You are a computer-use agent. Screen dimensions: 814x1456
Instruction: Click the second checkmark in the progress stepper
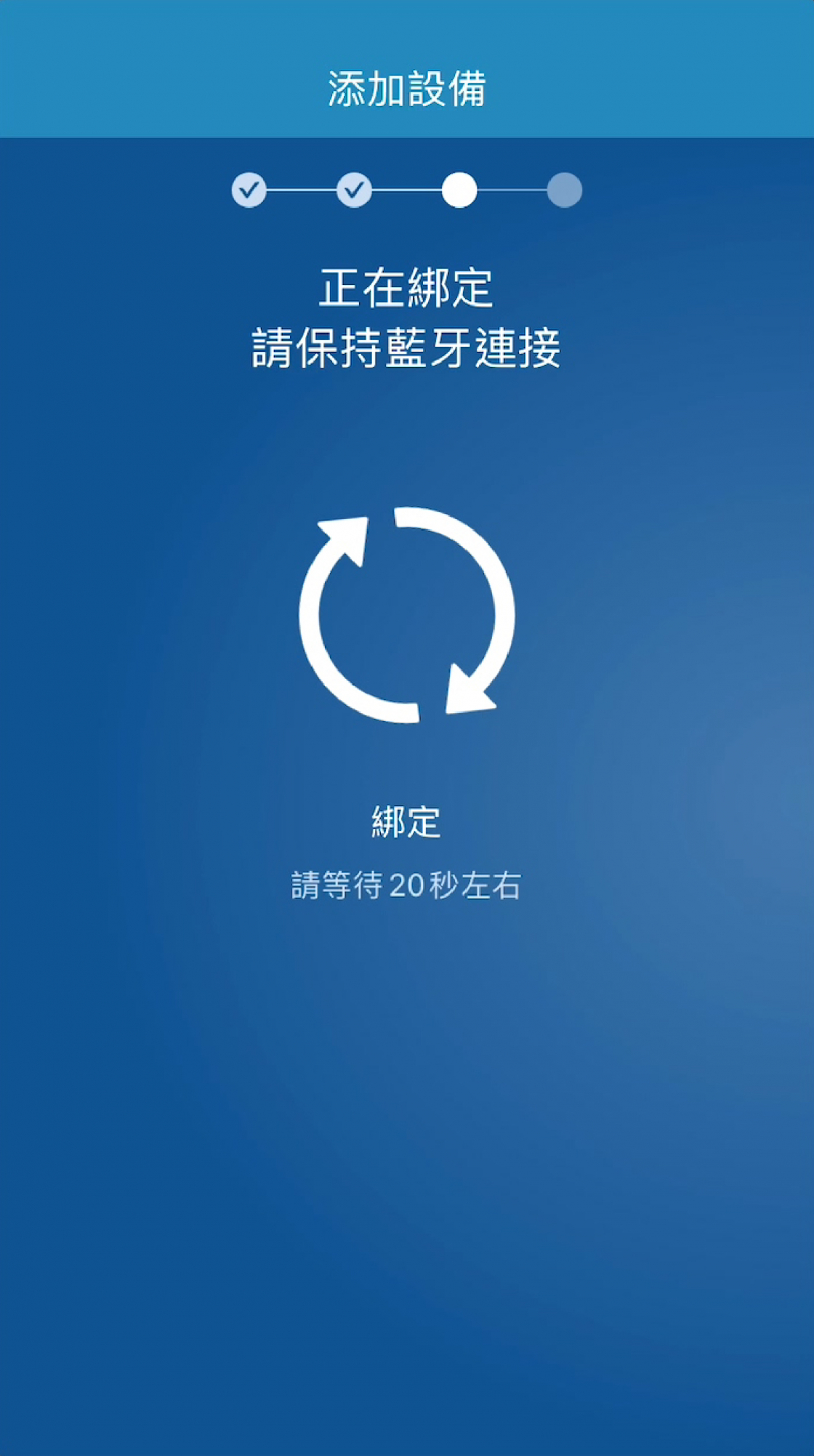355,190
